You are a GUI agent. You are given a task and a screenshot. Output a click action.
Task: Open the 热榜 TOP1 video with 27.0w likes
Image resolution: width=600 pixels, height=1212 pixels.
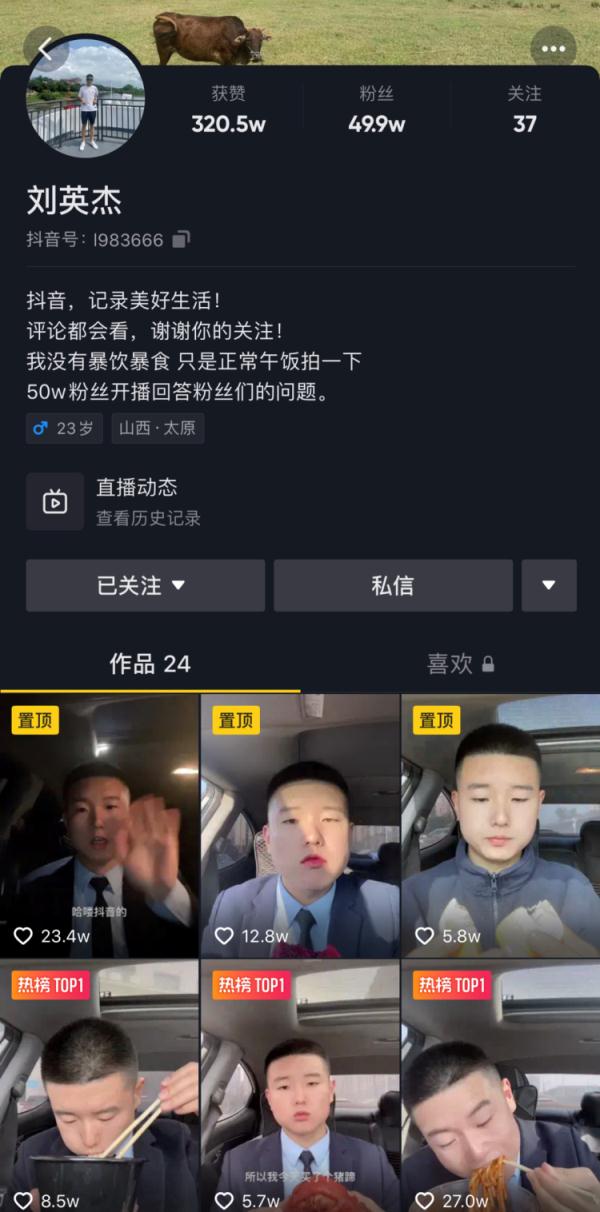coord(500,1090)
